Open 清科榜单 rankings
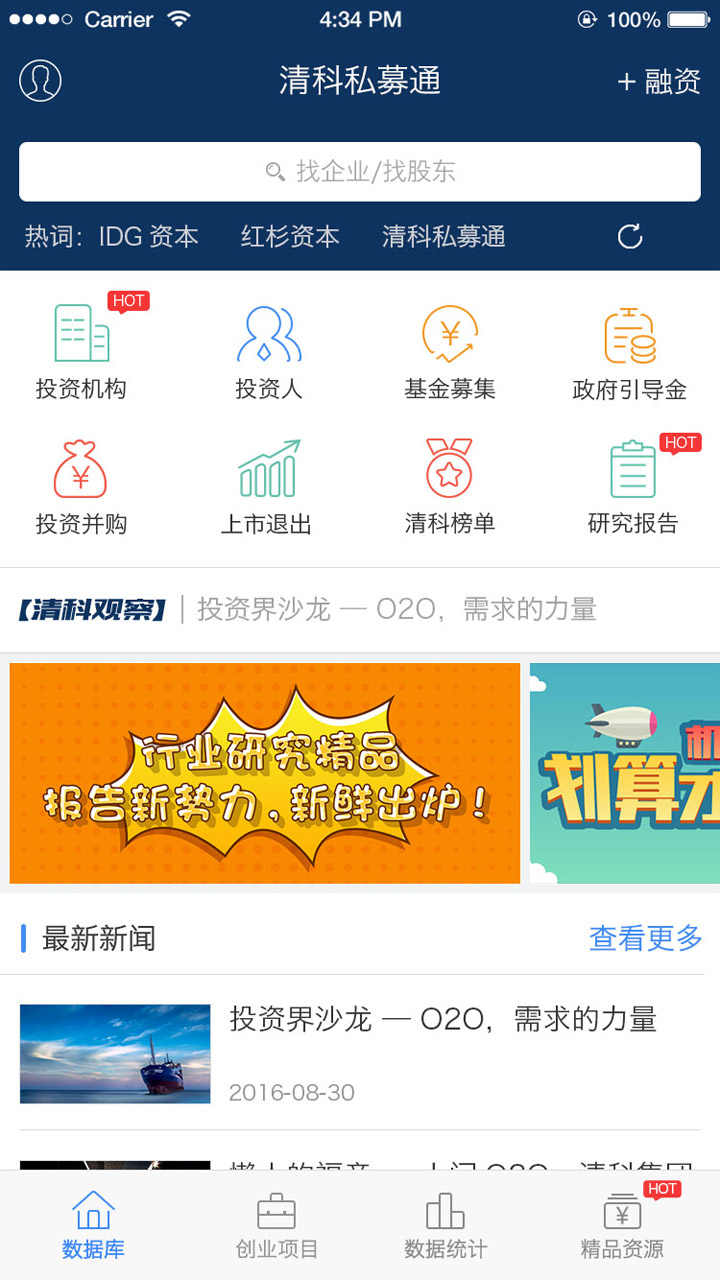 point(450,485)
